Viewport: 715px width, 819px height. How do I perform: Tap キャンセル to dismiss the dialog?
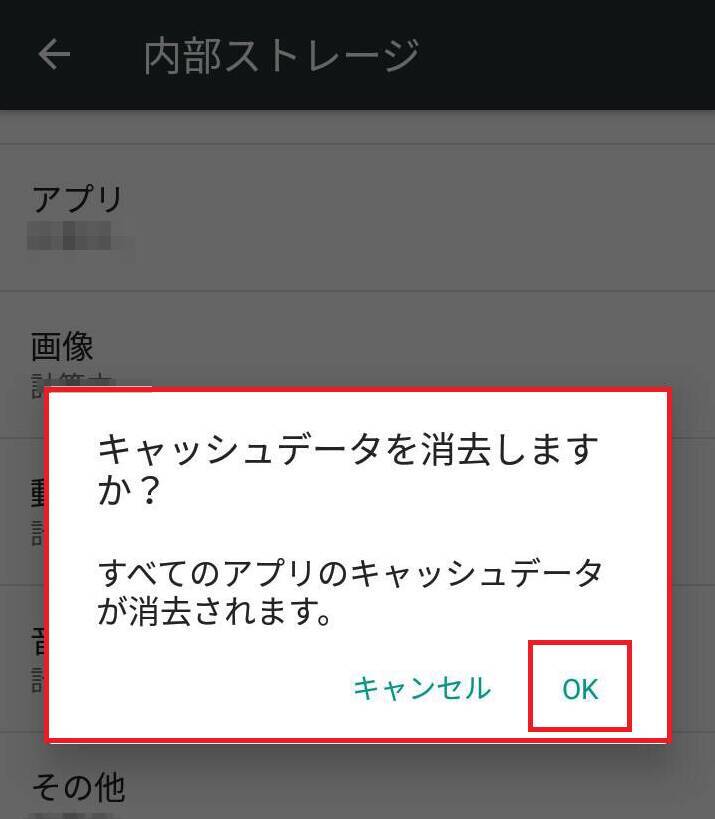click(x=422, y=688)
